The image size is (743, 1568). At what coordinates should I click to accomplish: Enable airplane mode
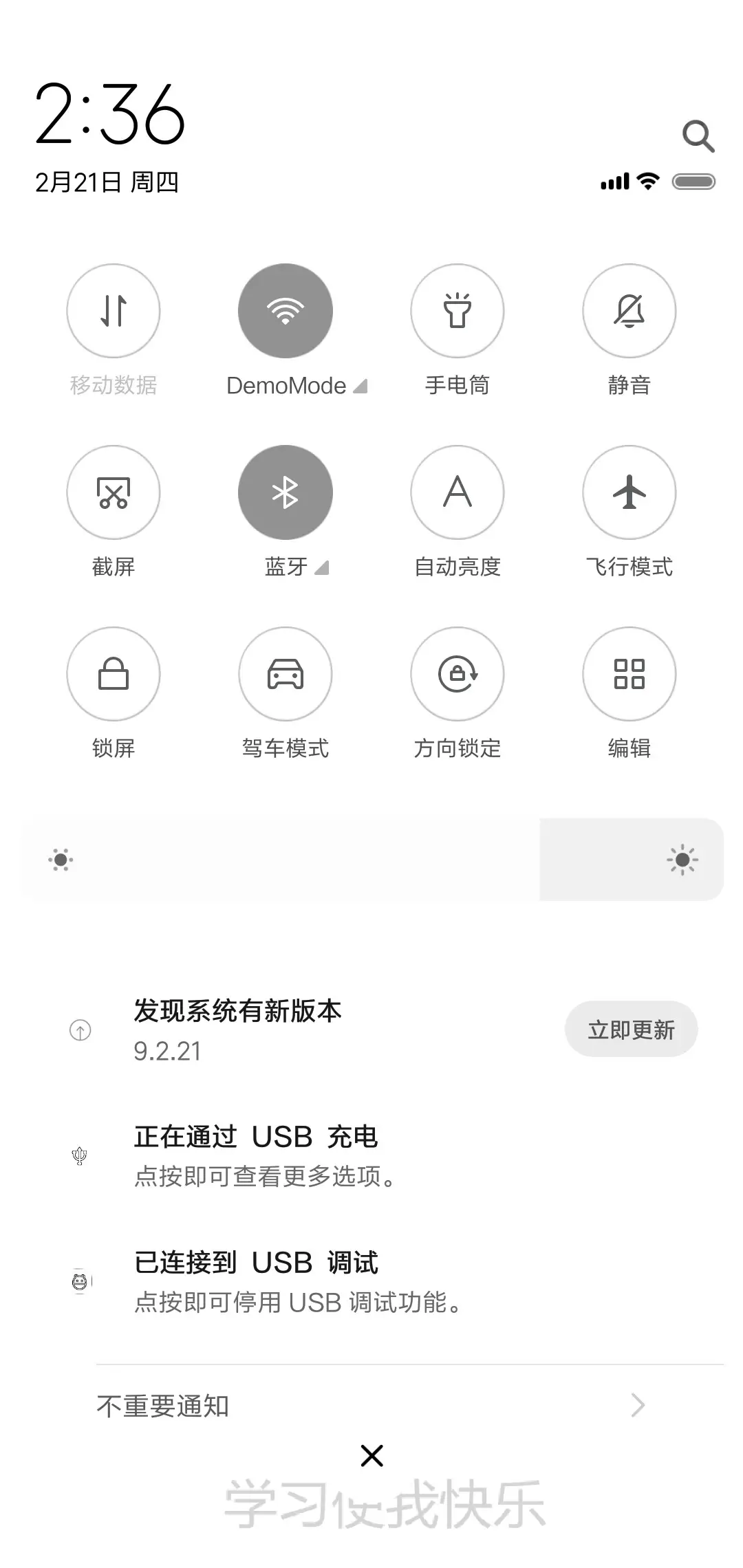(629, 492)
